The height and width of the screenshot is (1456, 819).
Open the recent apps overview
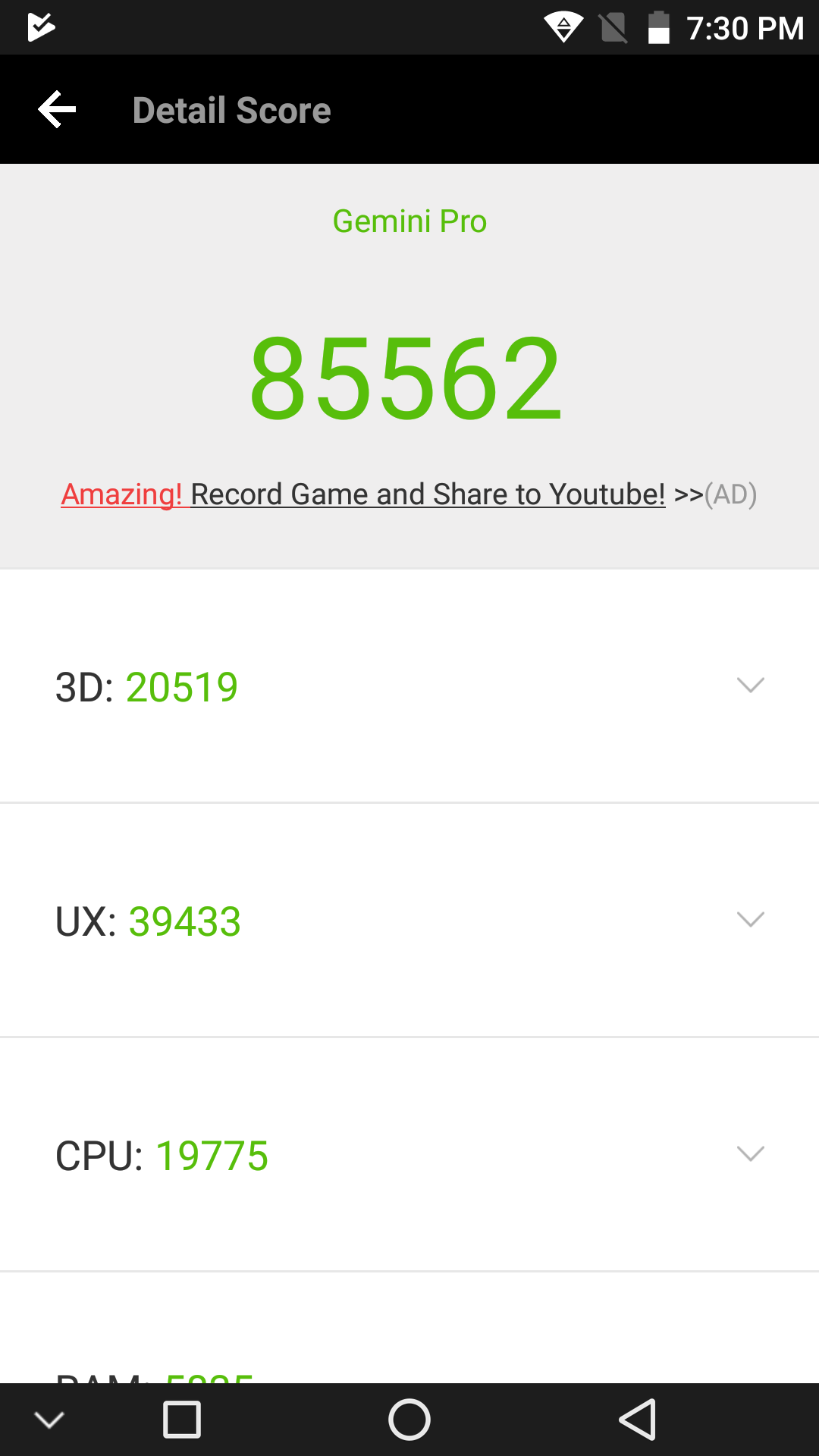point(182,1420)
